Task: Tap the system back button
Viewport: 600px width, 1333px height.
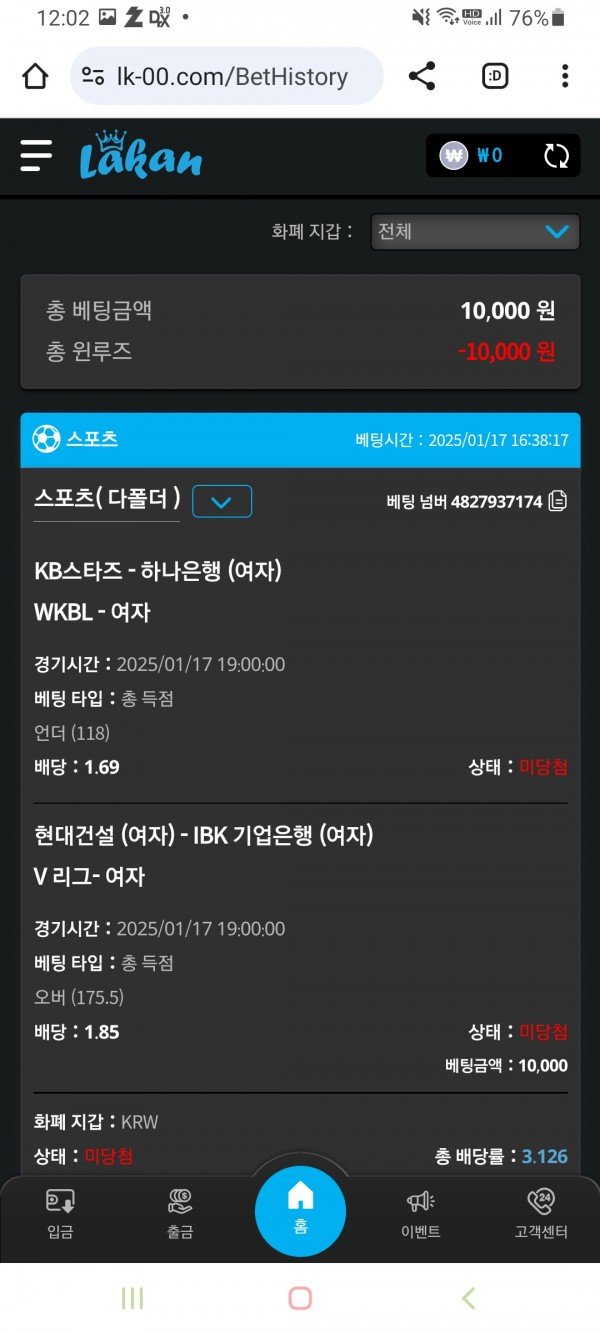Action: pyautogui.click(x=468, y=1298)
